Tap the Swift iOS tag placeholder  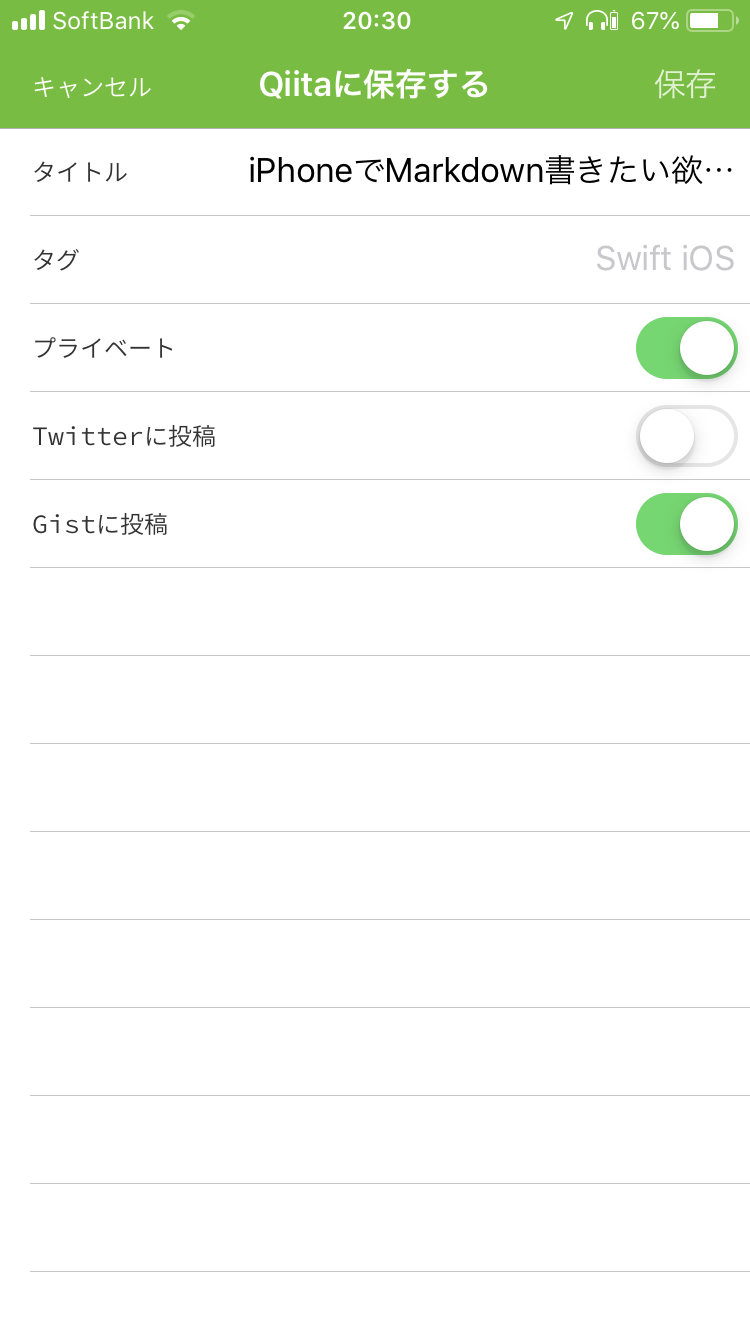[x=664, y=259]
